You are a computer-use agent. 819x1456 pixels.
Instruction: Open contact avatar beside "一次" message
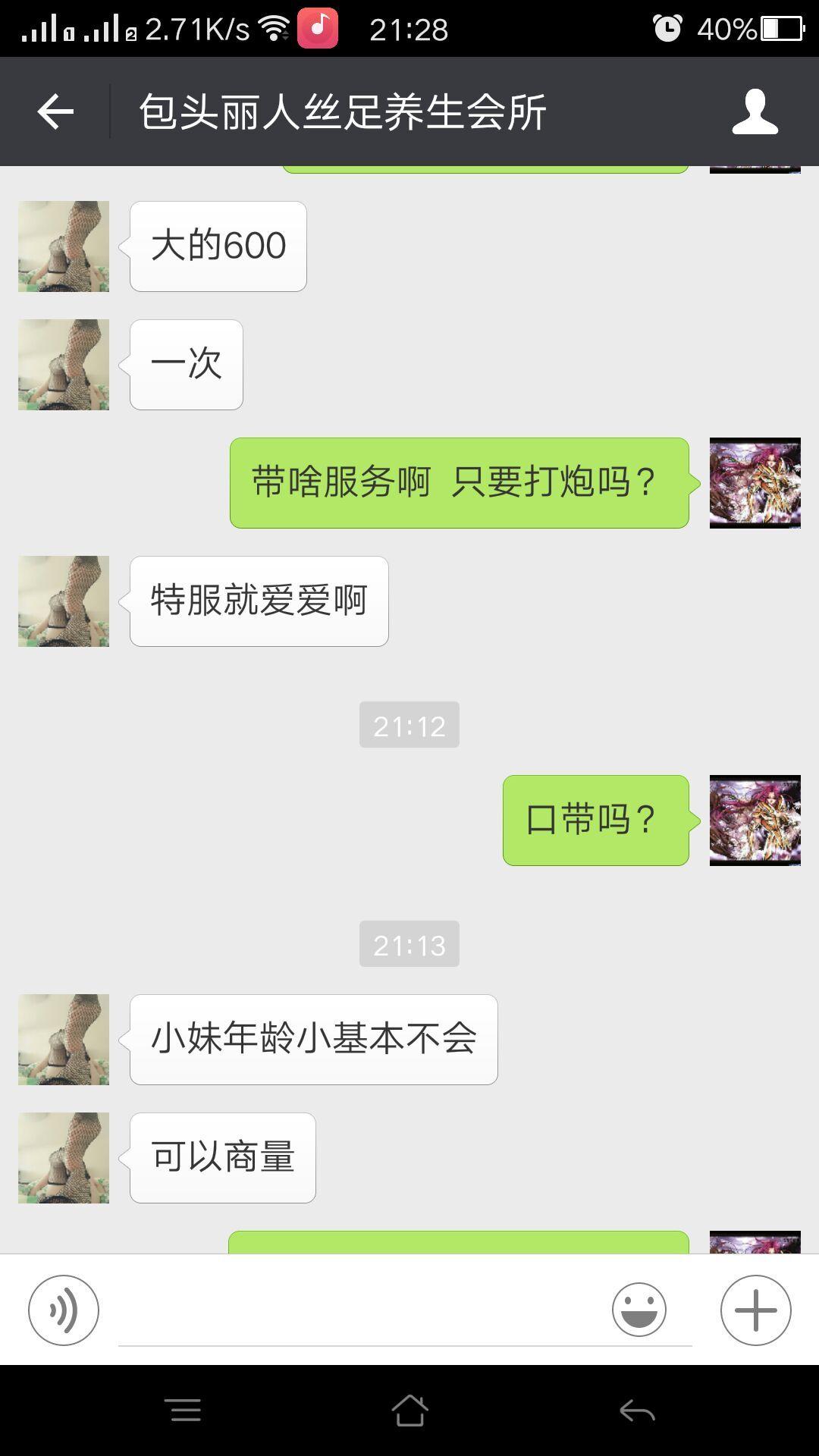[64, 365]
